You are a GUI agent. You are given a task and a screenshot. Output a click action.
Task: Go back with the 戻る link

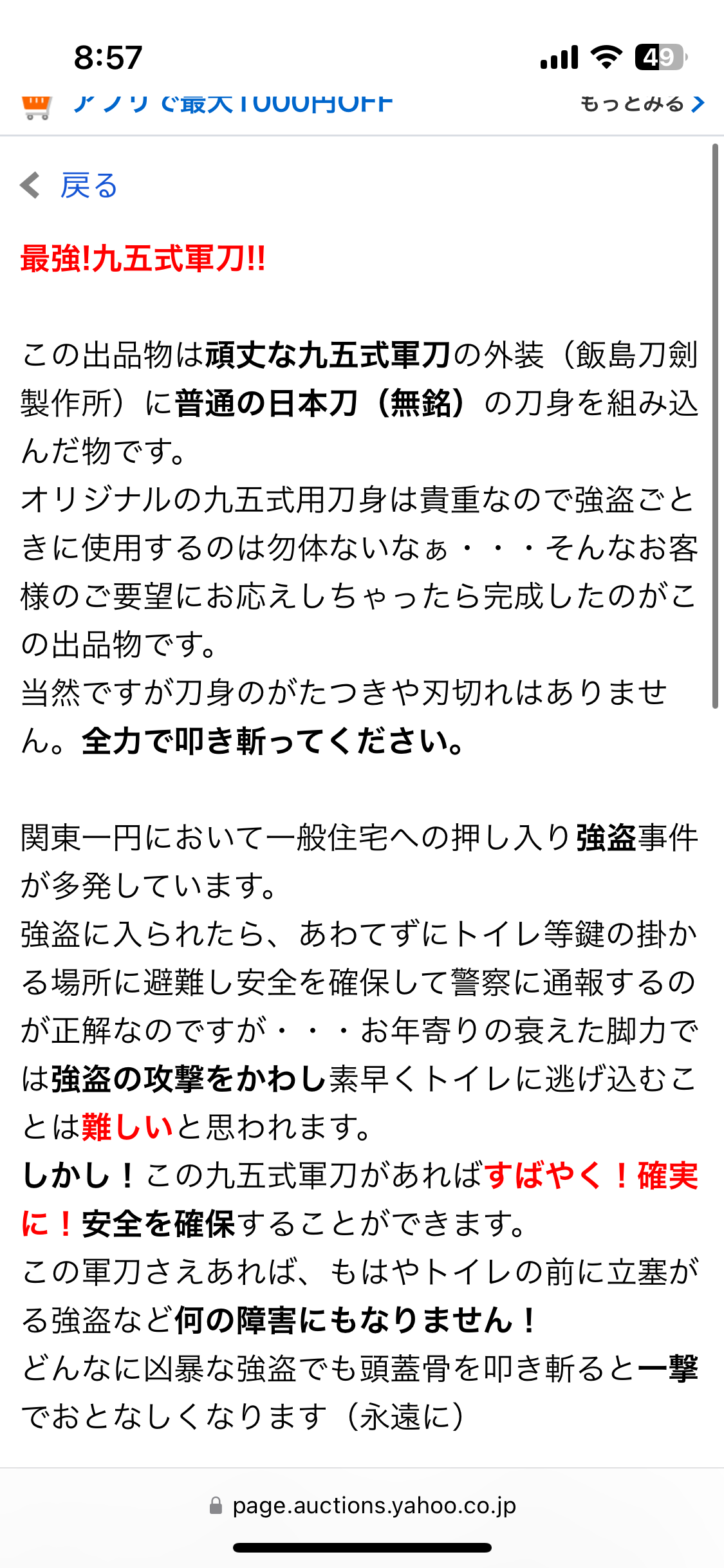(88, 186)
